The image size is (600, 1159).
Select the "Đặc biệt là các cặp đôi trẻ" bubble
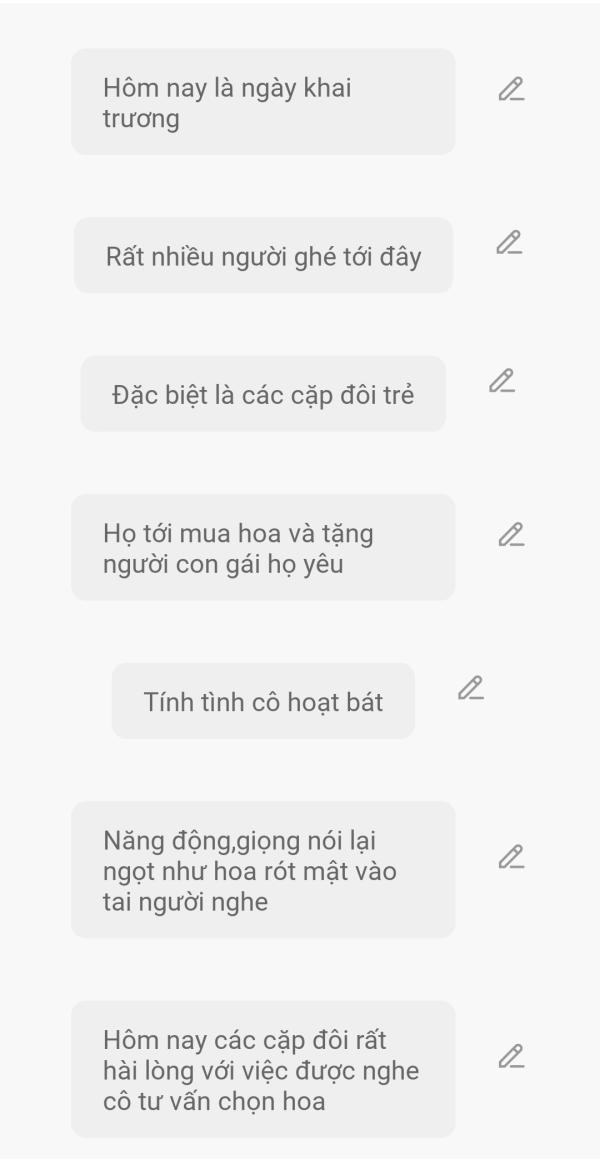[263, 394]
